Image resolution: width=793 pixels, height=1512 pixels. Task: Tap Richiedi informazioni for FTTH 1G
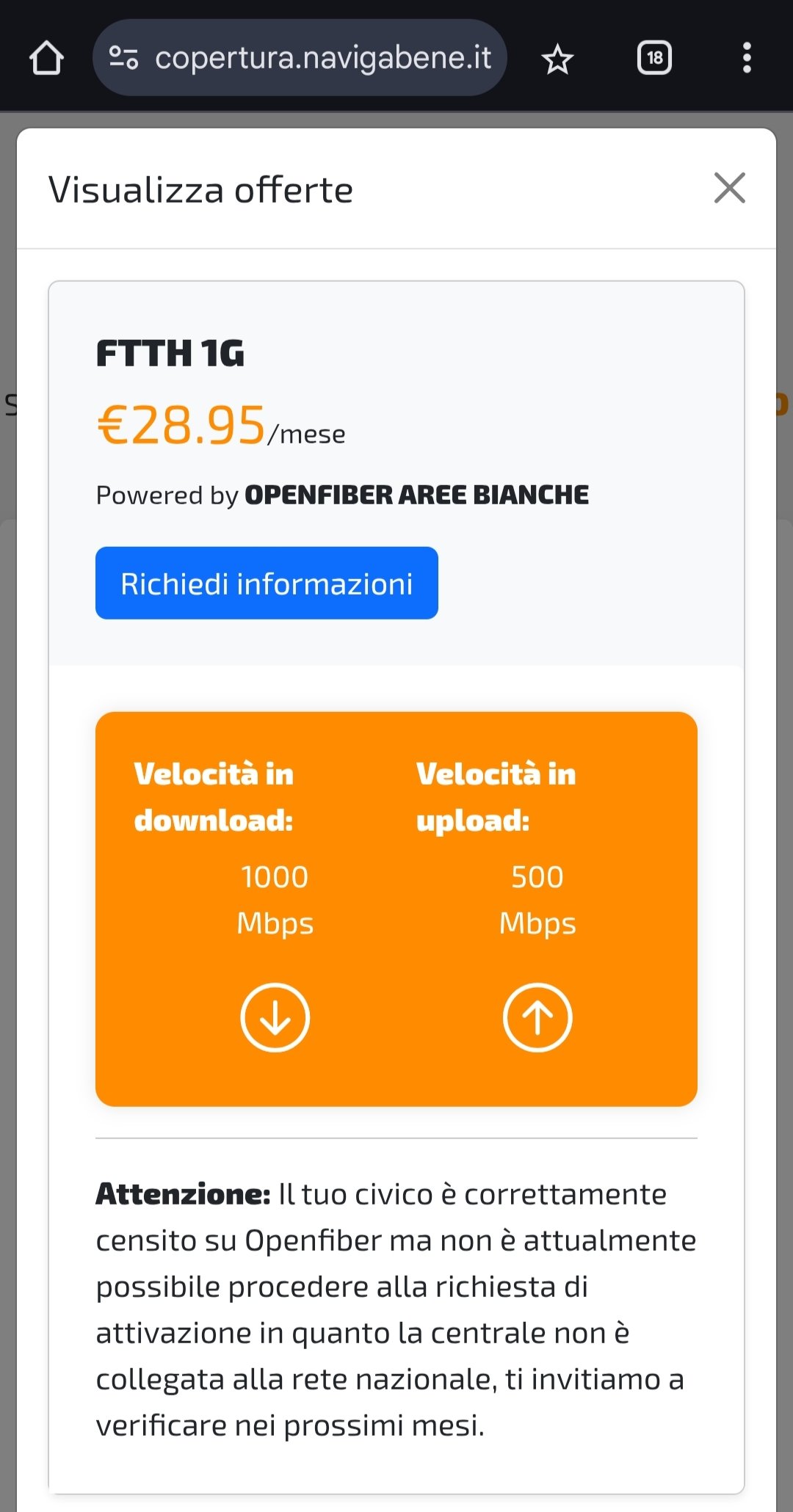[x=267, y=583]
